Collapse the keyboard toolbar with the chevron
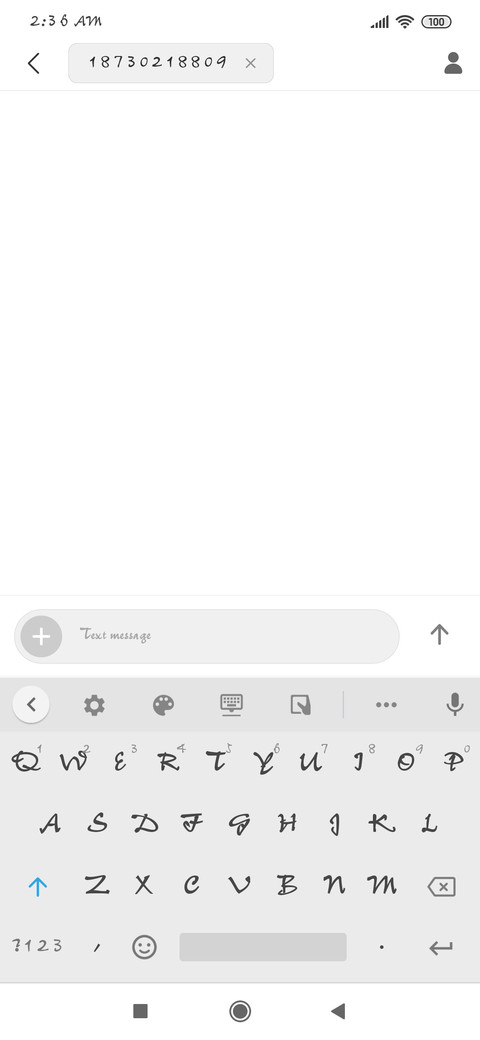Image resolution: width=480 pixels, height=1040 pixels. tap(31, 704)
